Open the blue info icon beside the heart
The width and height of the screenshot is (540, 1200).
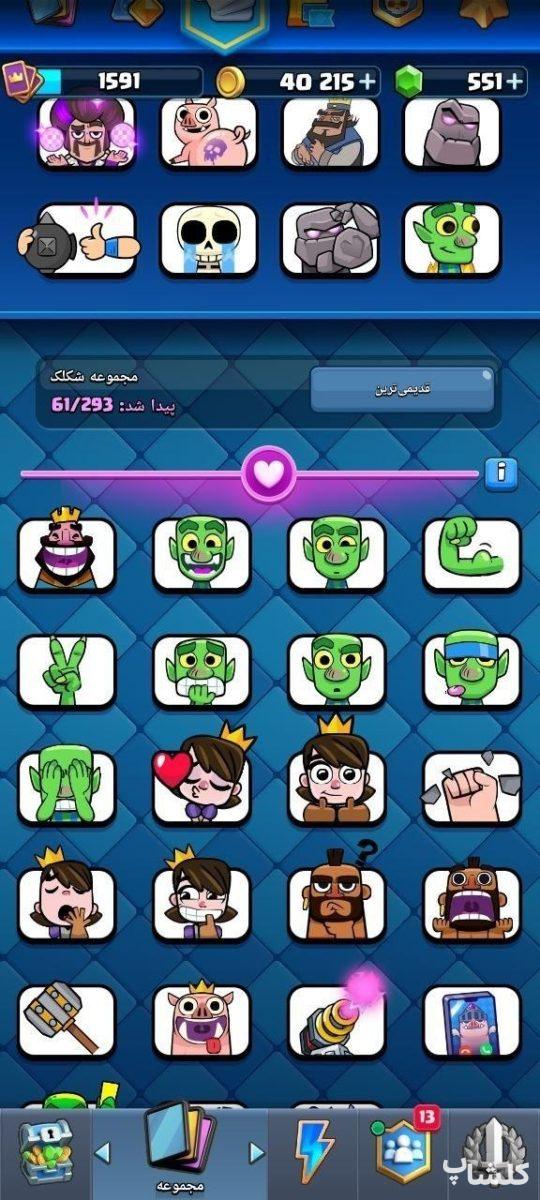pos(501,472)
